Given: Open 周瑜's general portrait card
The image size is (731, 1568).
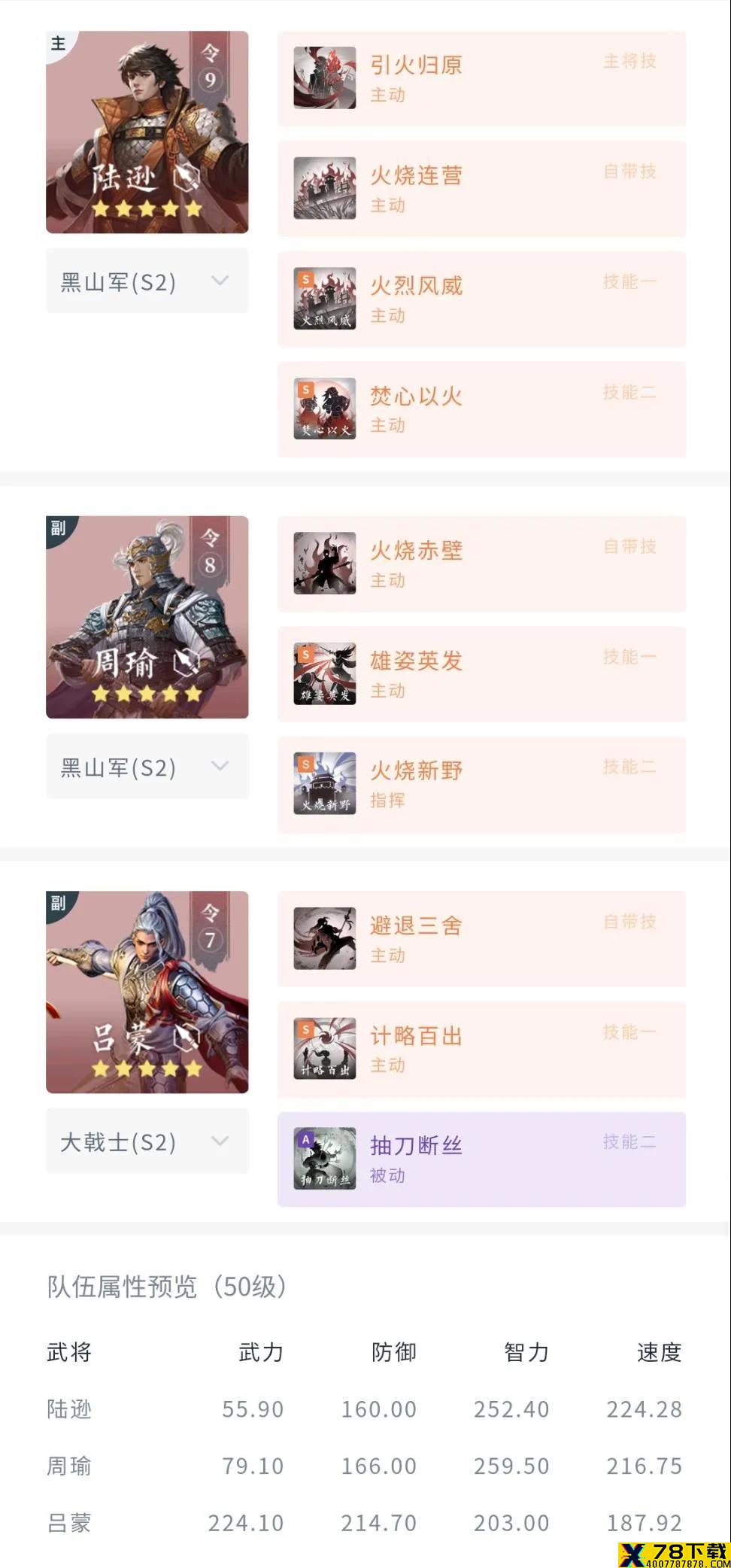Looking at the screenshot, I should [x=147, y=617].
